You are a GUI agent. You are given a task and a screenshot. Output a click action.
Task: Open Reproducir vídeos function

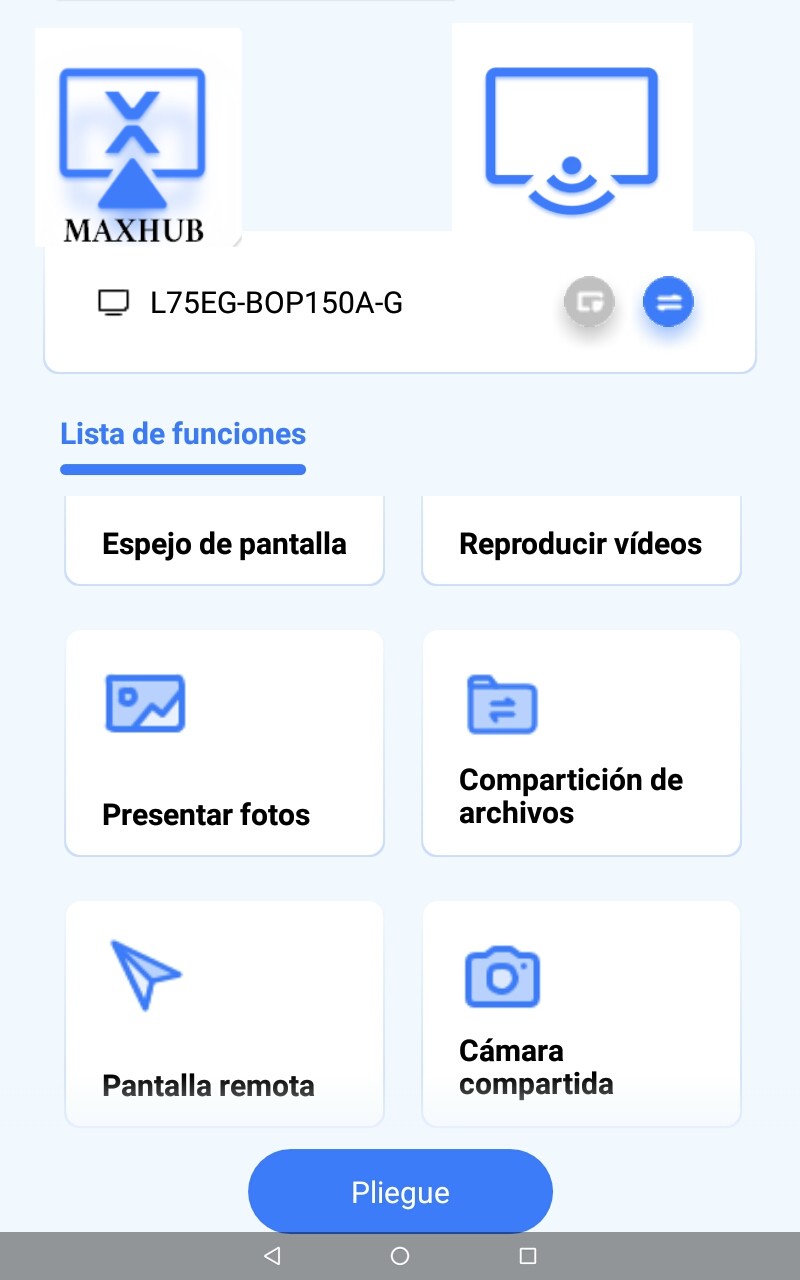pyautogui.click(x=581, y=543)
